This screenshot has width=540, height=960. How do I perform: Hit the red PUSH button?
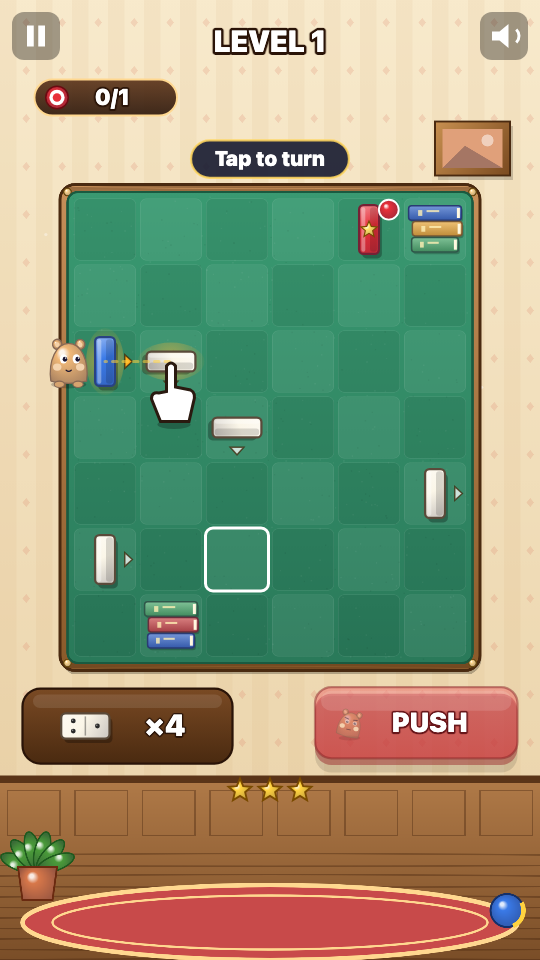click(x=416, y=724)
